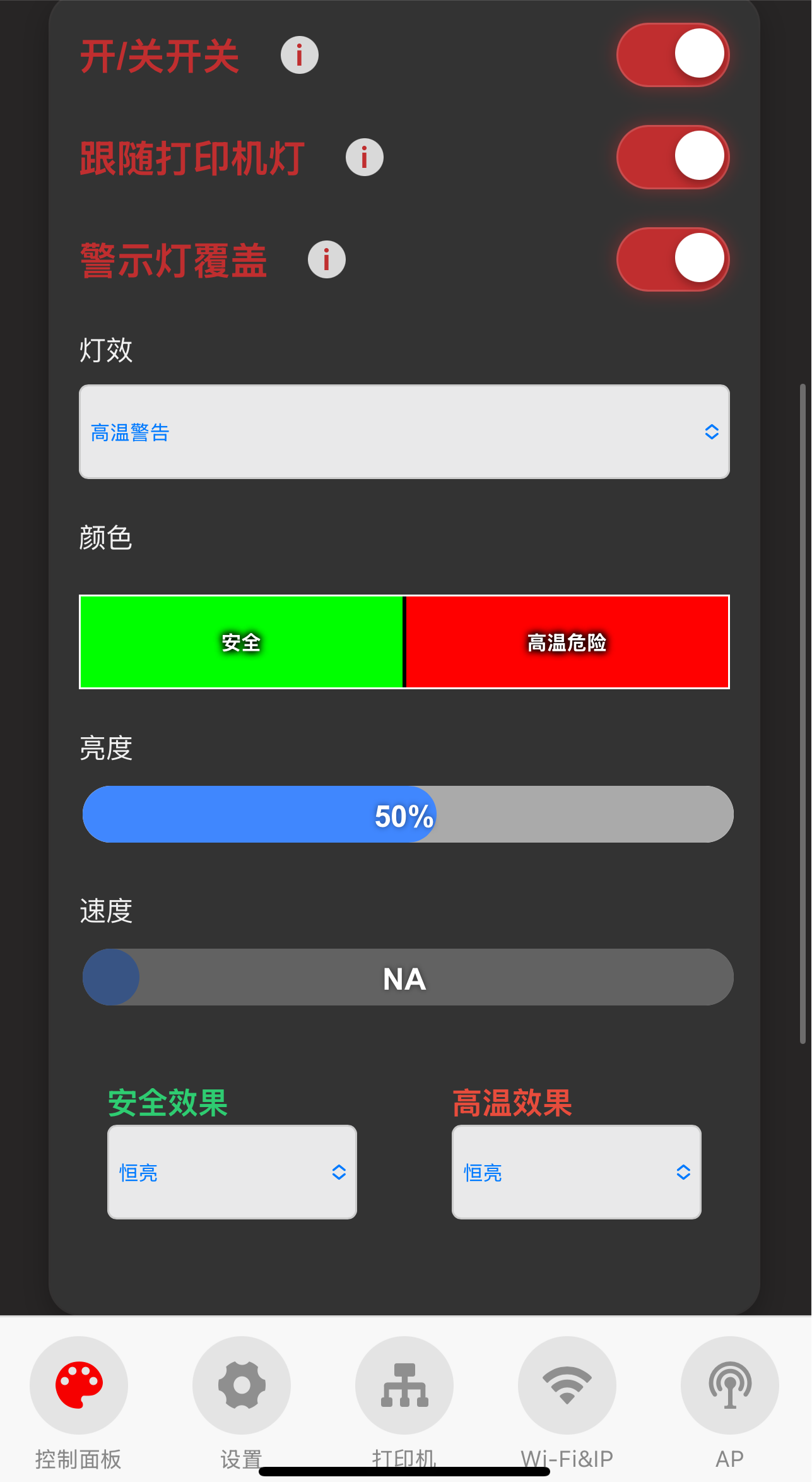Tap the 速度 slider showing NA
Image resolution: width=812 pixels, height=1482 pixels.
(408, 977)
